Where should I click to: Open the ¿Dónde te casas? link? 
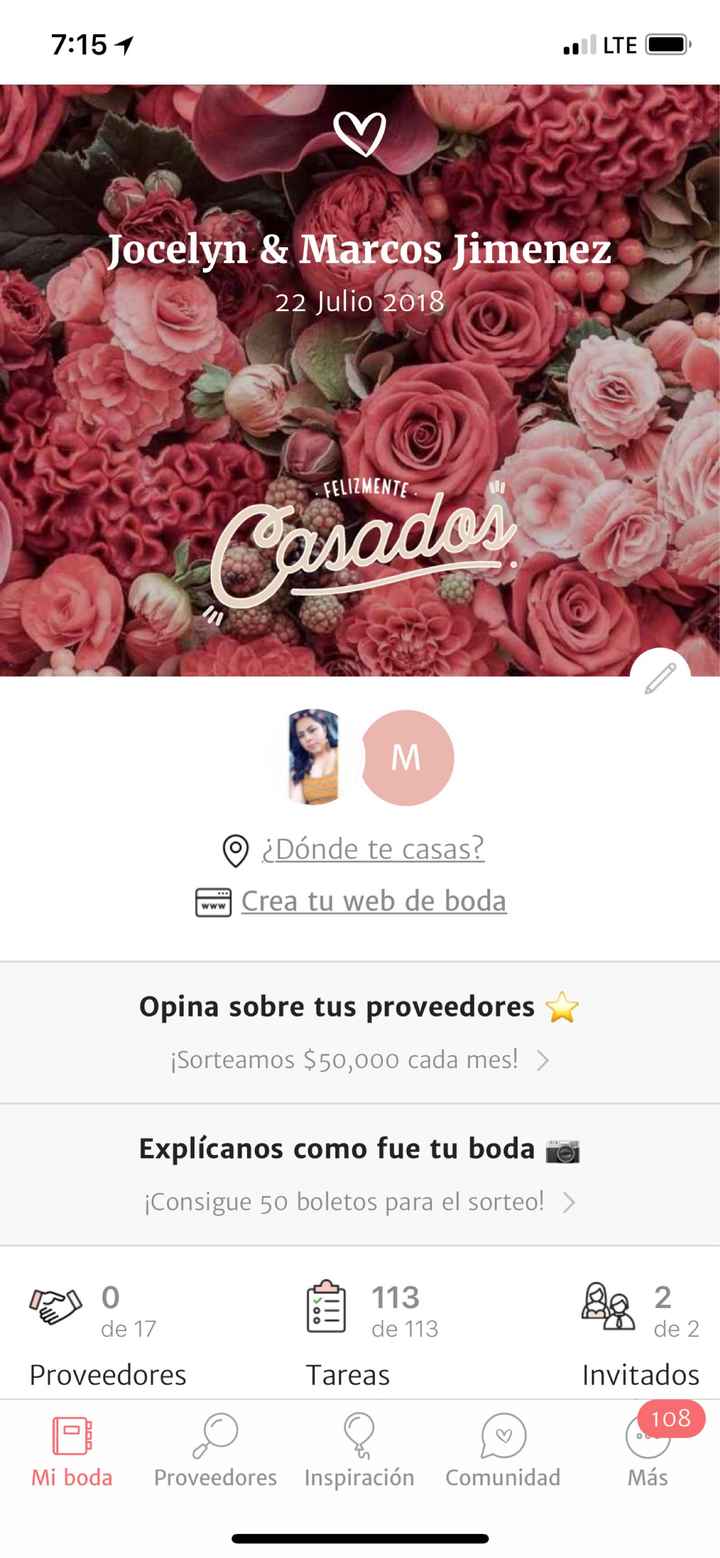point(374,849)
